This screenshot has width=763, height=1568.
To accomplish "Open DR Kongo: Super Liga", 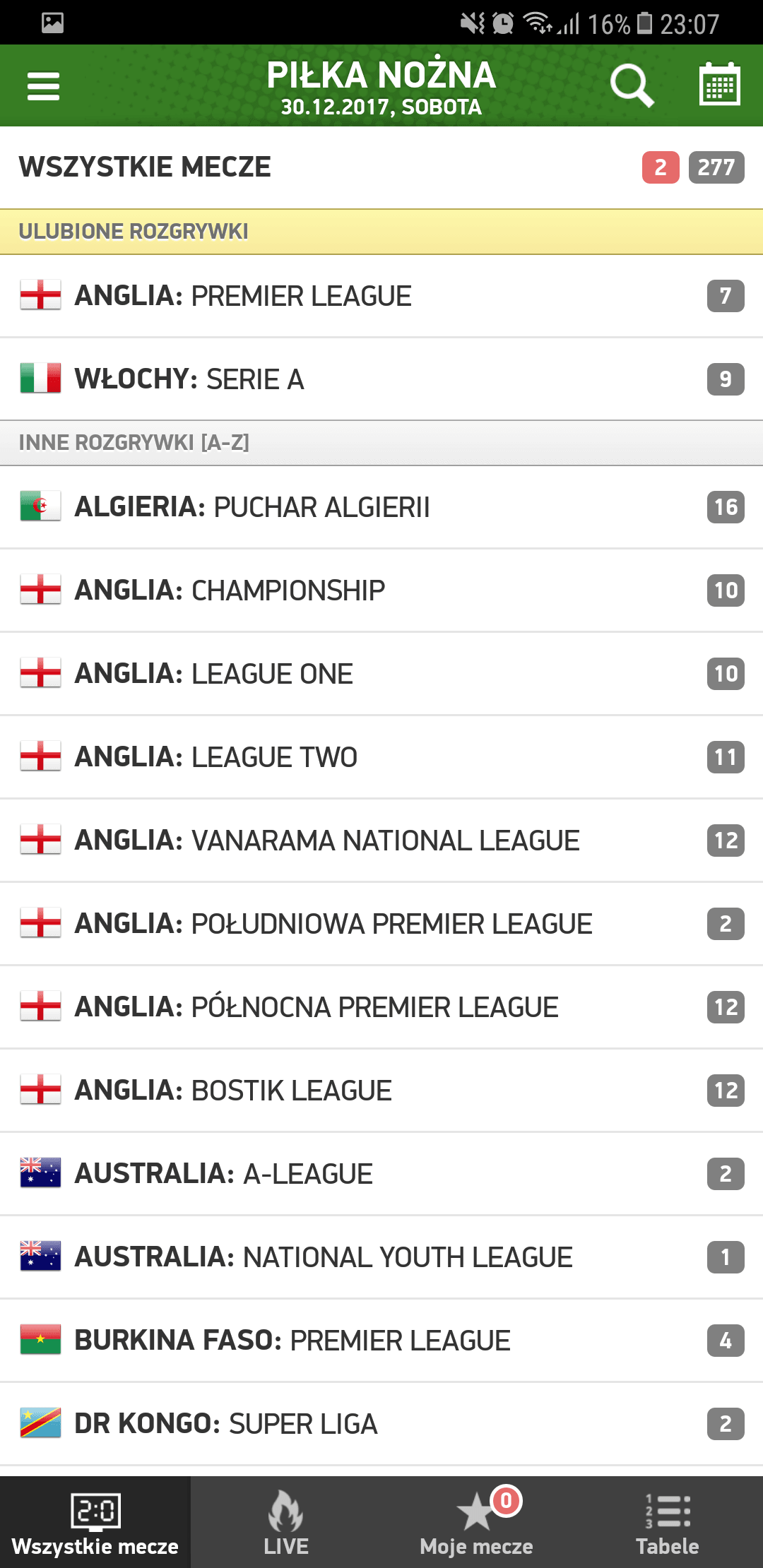I will tap(381, 1424).
